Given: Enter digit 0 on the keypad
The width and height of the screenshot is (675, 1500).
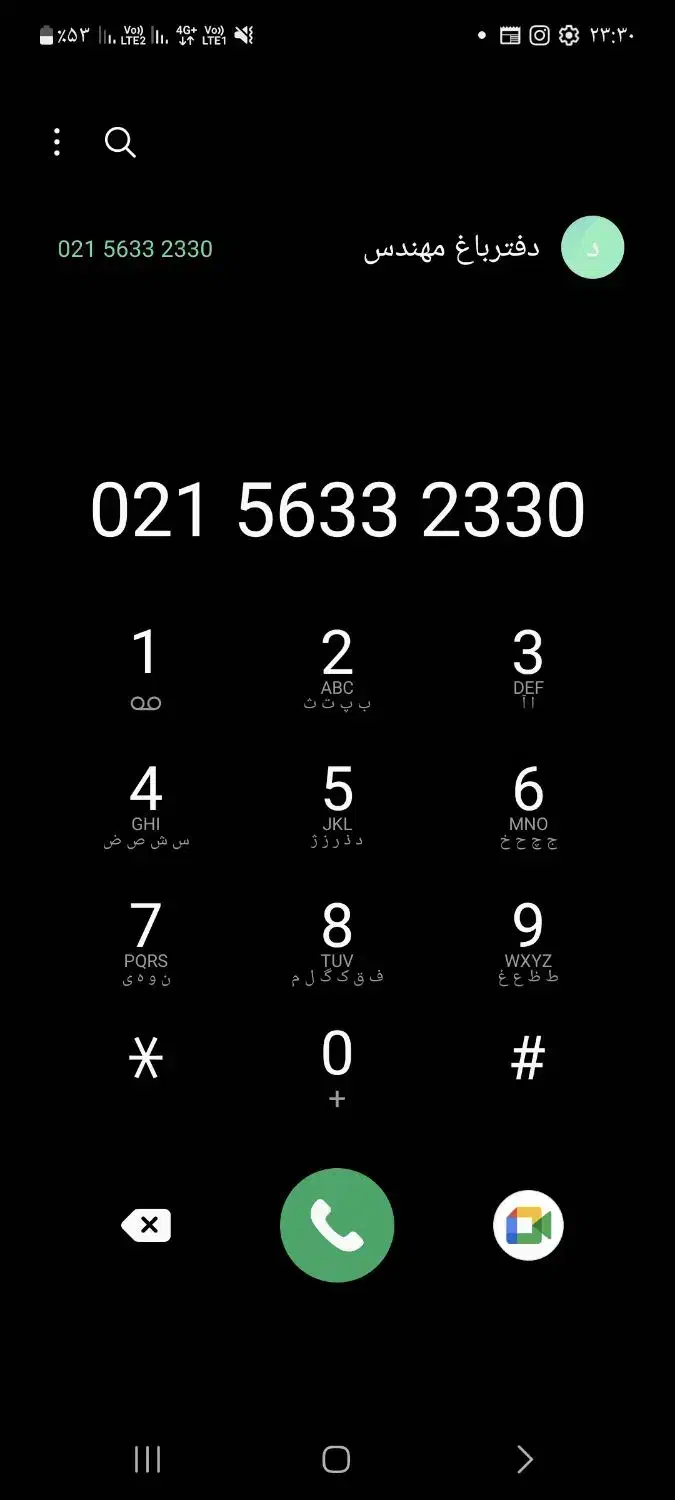Looking at the screenshot, I should [x=337, y=1066].
